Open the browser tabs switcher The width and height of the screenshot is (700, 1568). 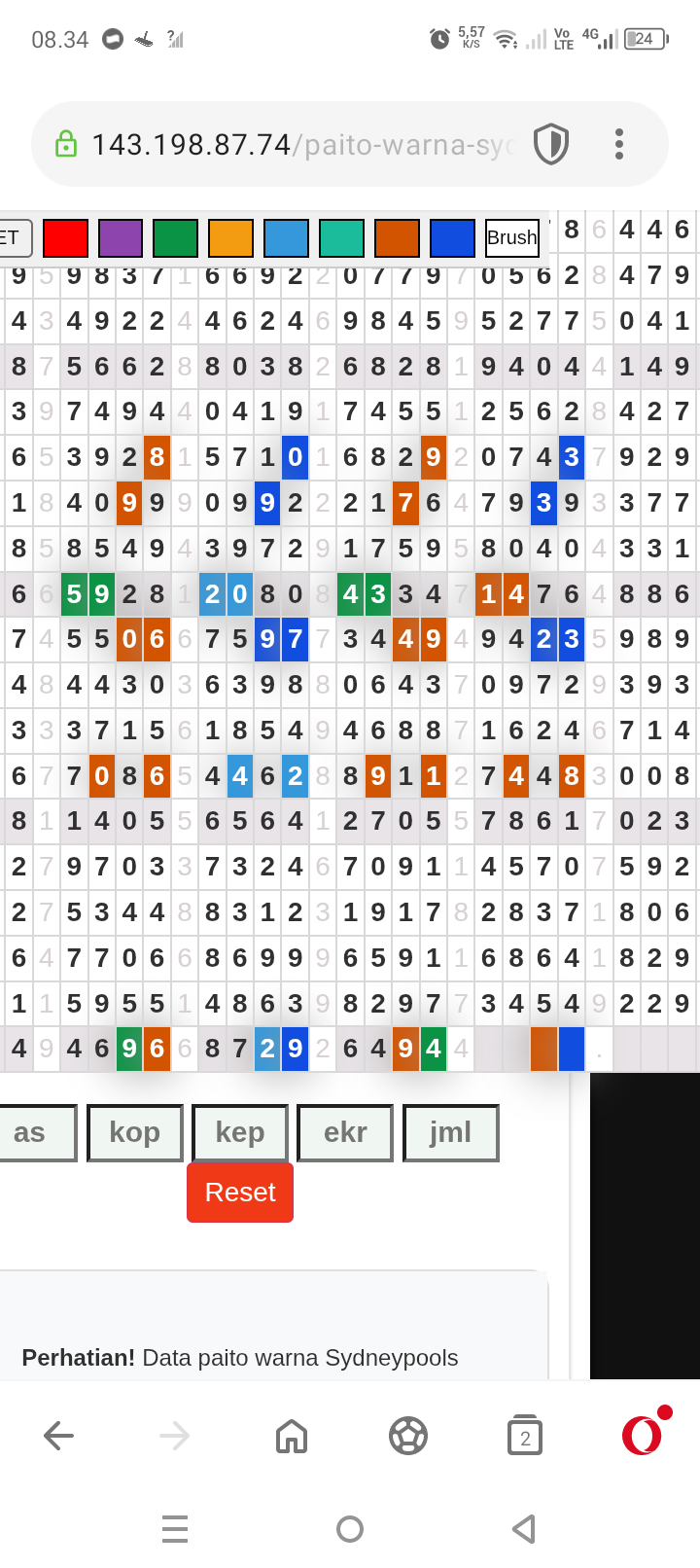(x=525, y=1436)
